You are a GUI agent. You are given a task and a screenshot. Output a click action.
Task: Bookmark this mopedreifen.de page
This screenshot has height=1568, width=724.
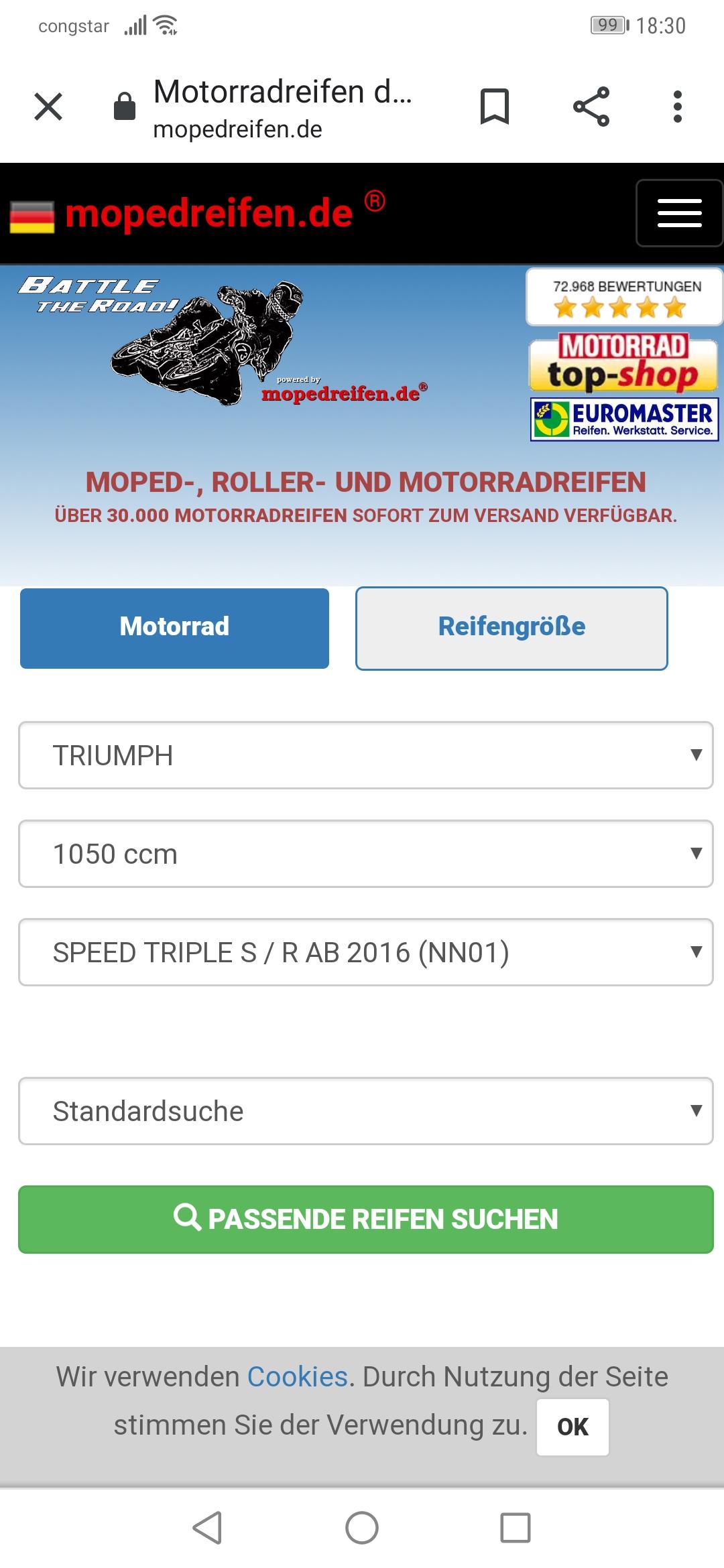pyautogui.click(x=495, y=107)
